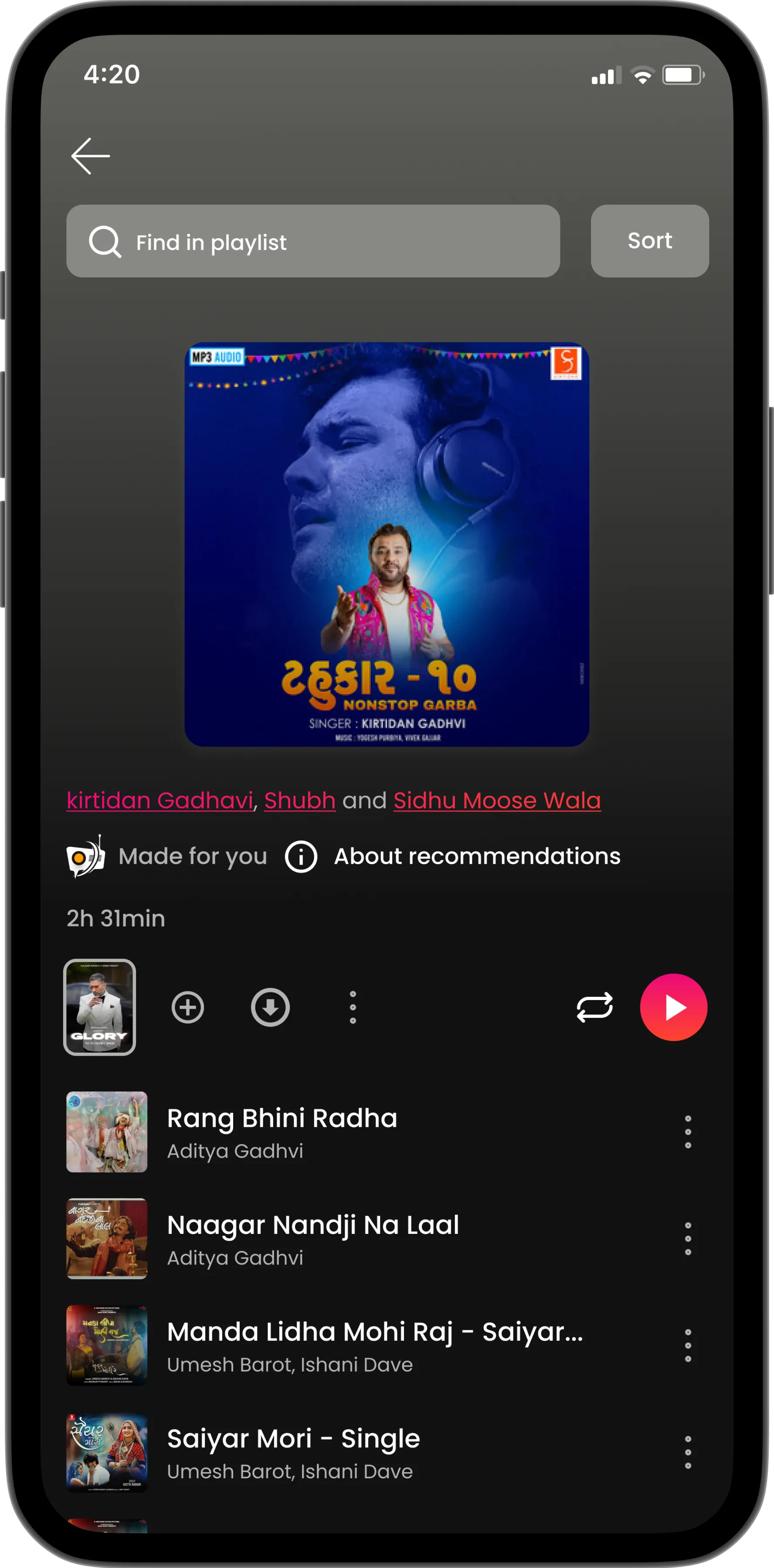This screenshot has height=1568, width=774.
Task: Play Rang Bhini Radha
Action: tap(282, 1131)
